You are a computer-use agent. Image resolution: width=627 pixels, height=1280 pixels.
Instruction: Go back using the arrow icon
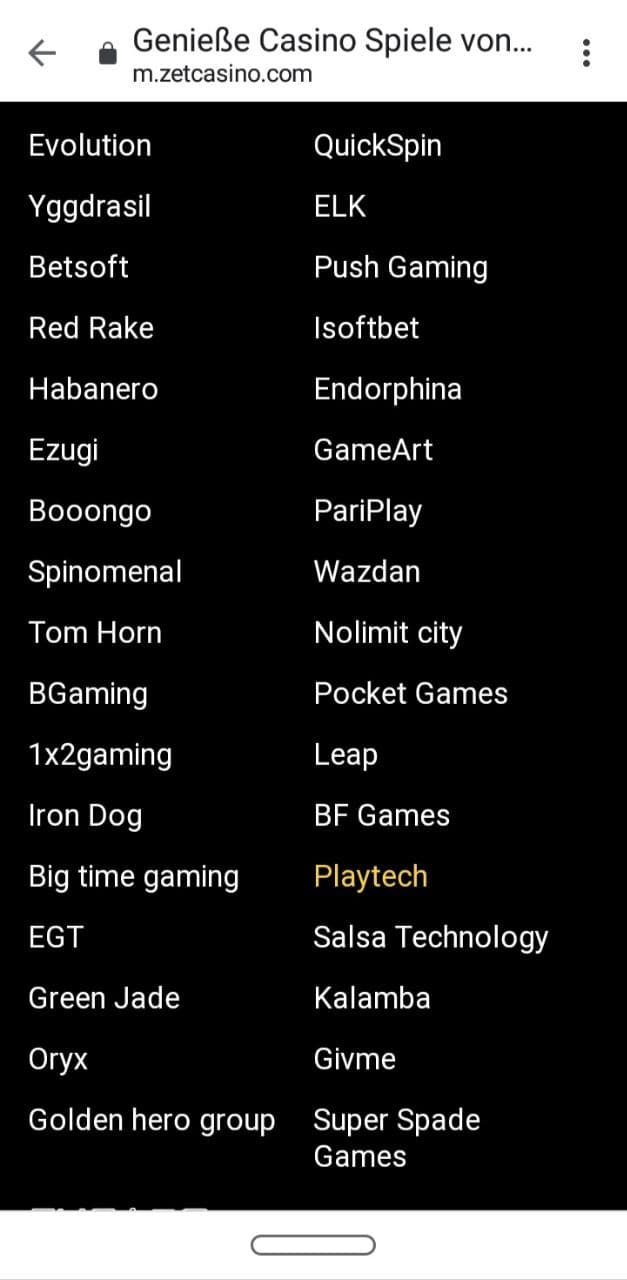click(42, 53)
